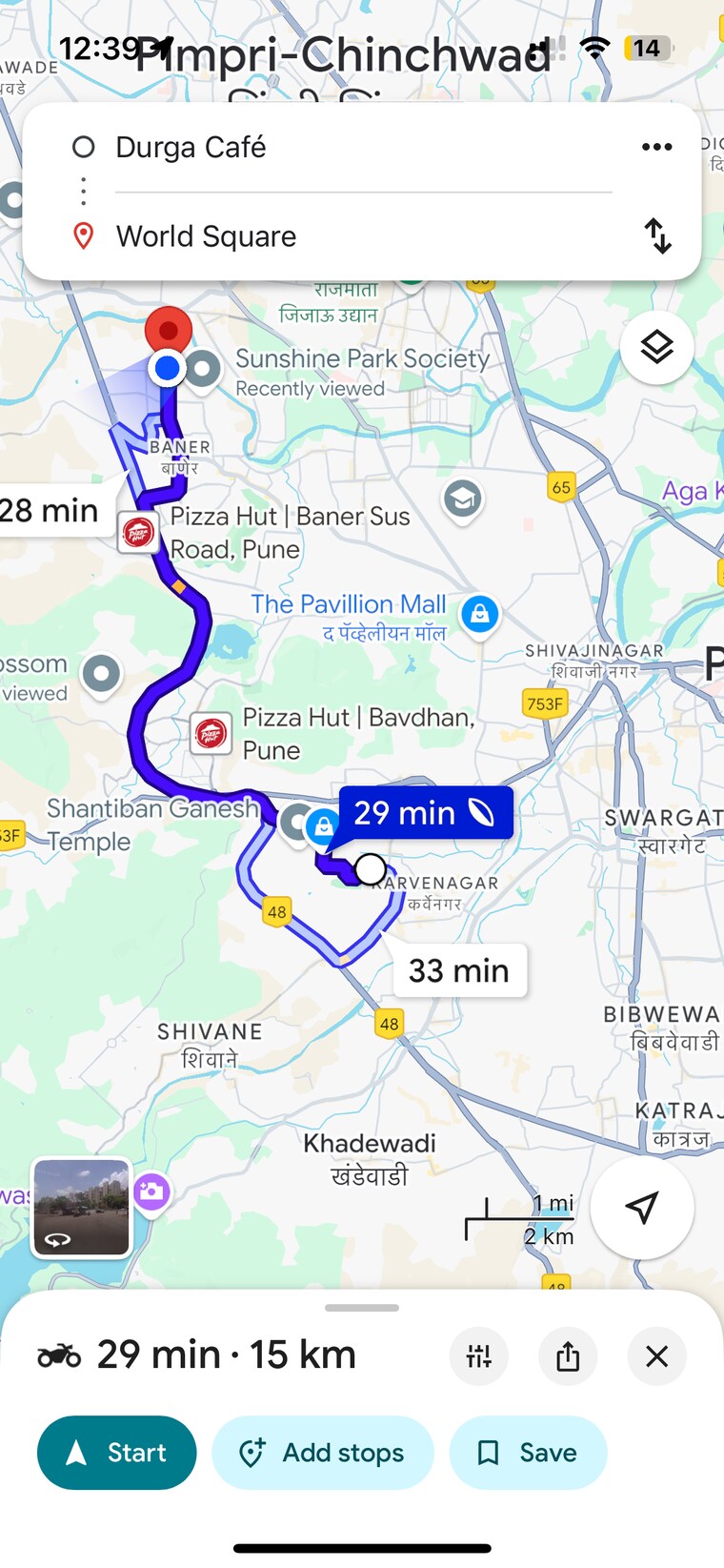The height and width of the screenshot is (1568, 724).
Task: Tap the camera icon near Street View preview
Action: [x=153, y=1193]
